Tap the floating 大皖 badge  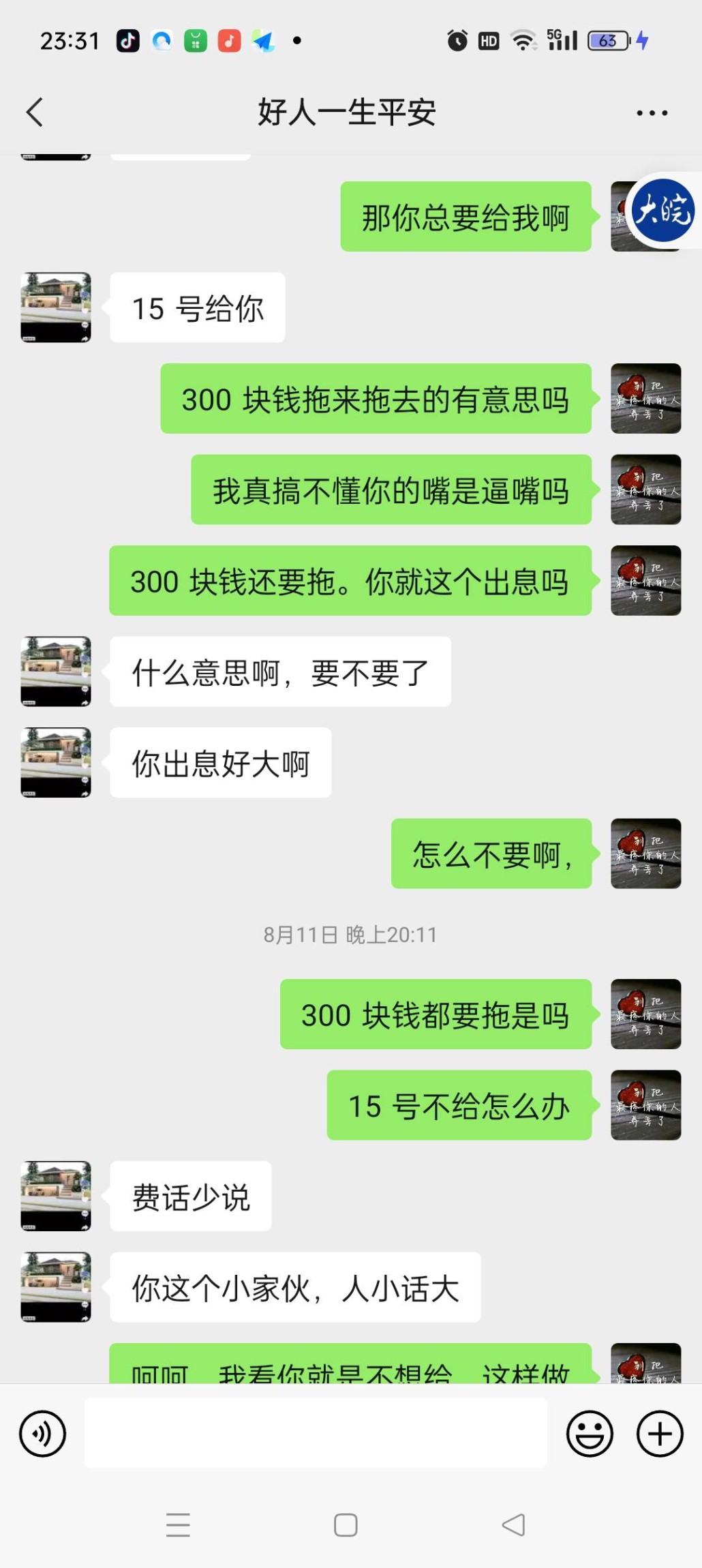pos(662,210)
